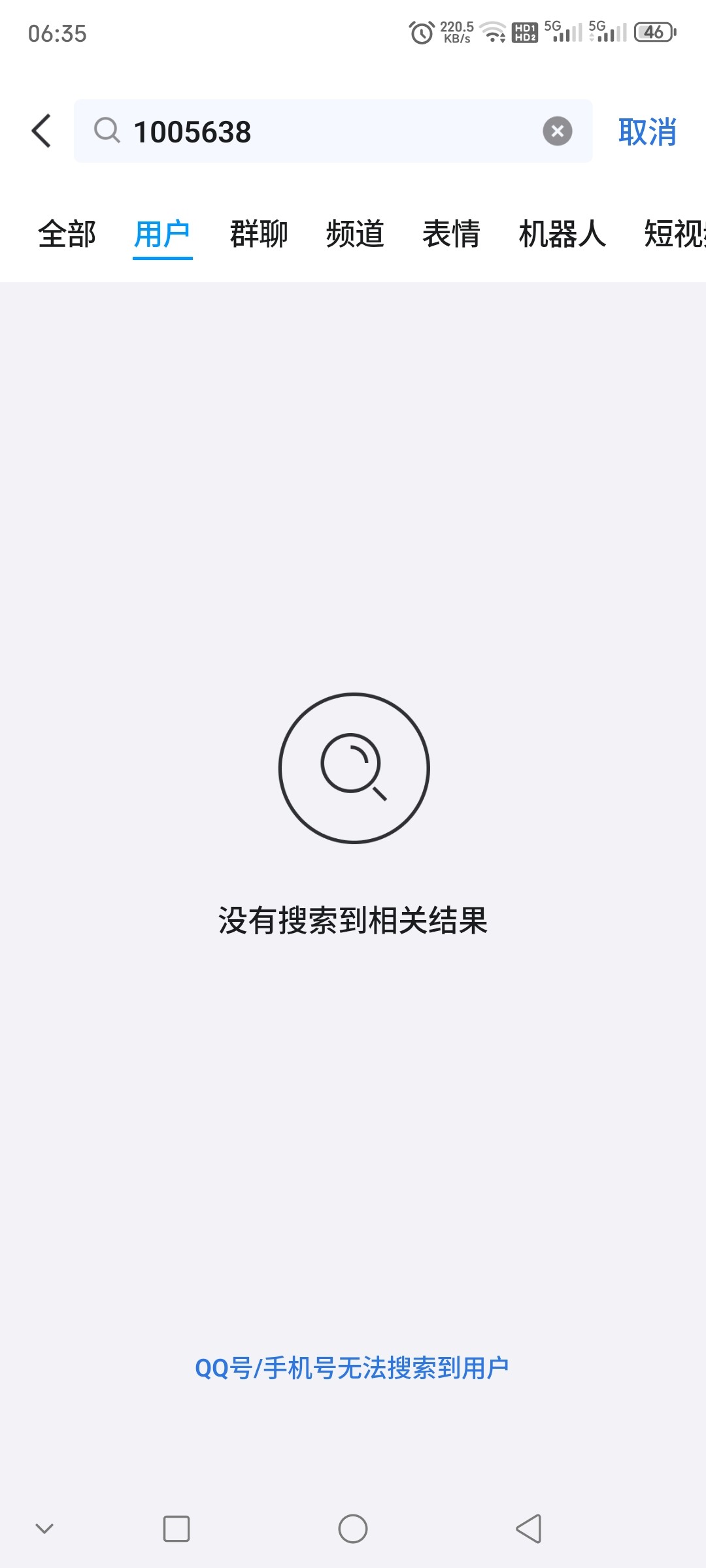
Task: Open the 频道 tab
Action: (355, 234)
